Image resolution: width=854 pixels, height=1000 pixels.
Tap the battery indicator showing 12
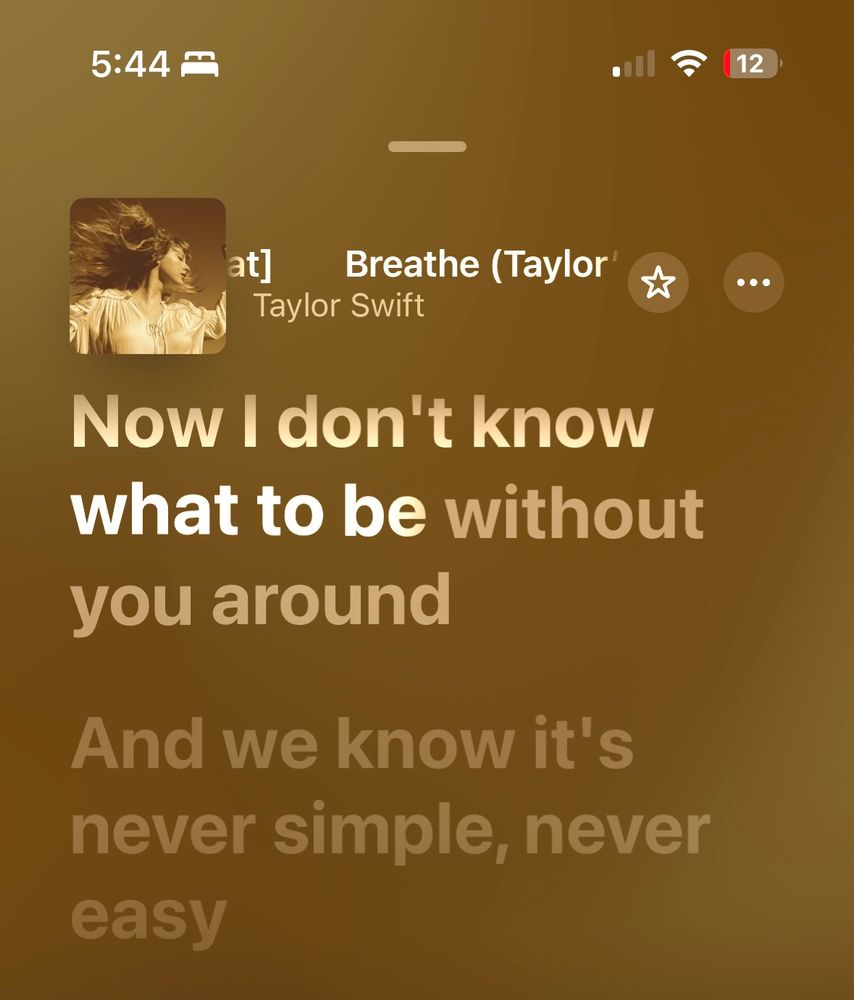tap(751, 63)
